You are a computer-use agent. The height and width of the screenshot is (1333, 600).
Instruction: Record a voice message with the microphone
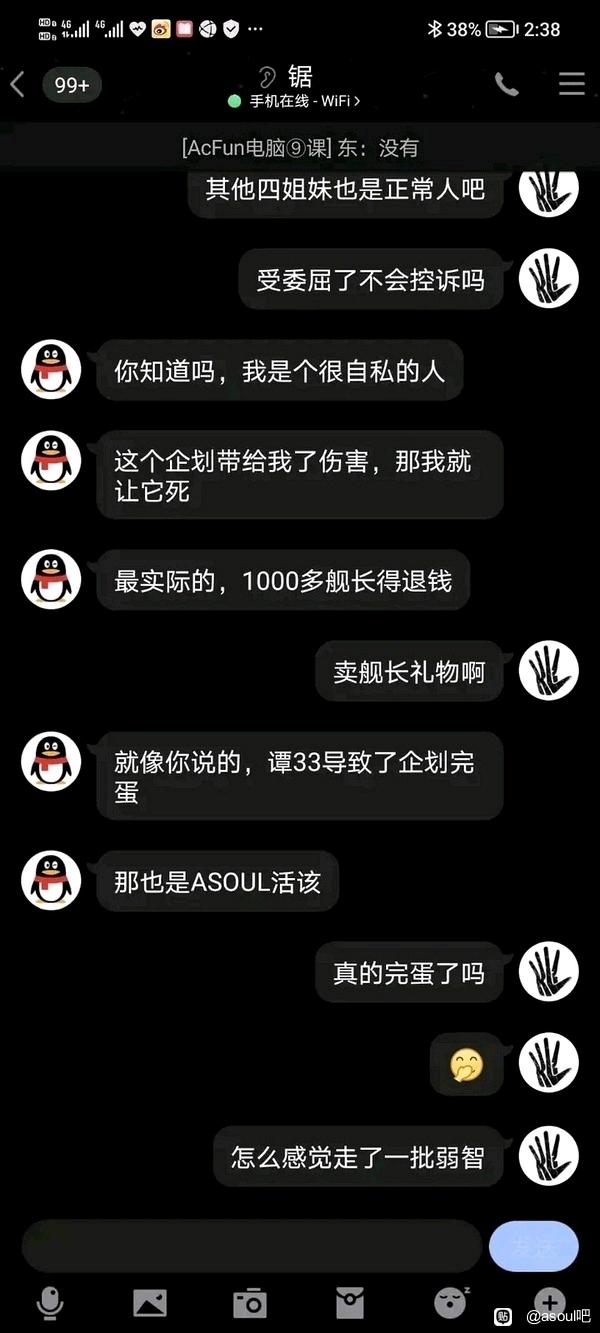(x=50, y=1302)
